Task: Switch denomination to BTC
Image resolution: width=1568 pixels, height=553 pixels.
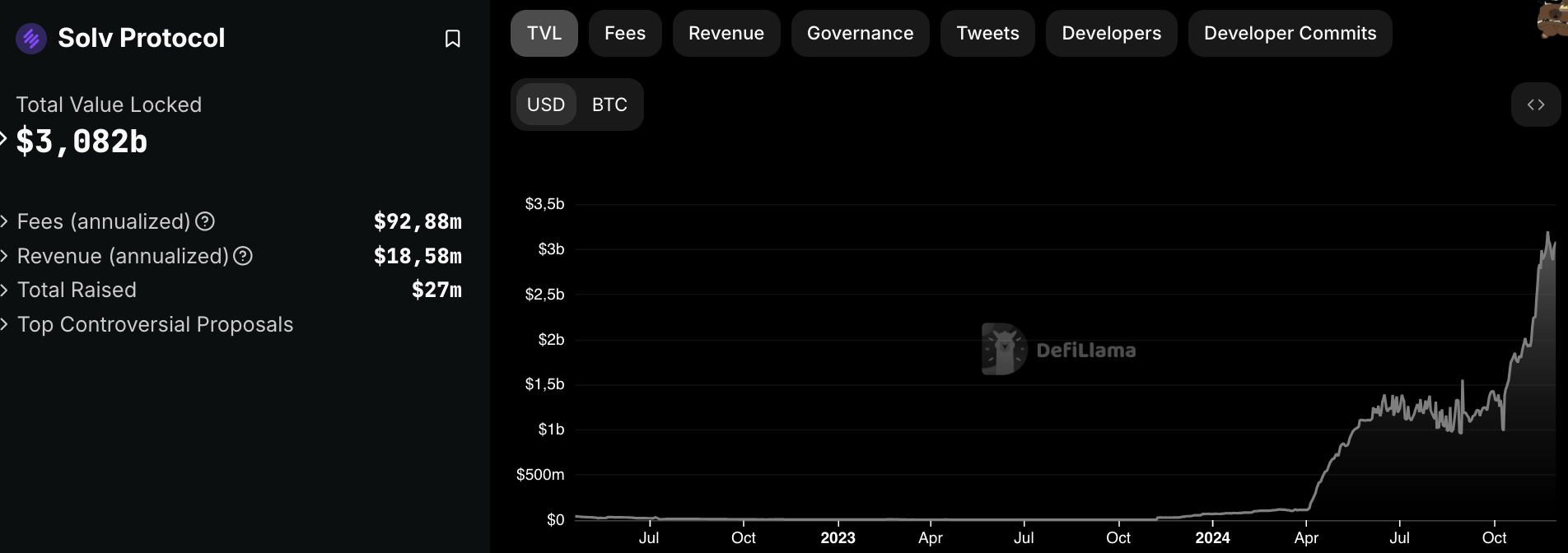Action: point(609,105)
